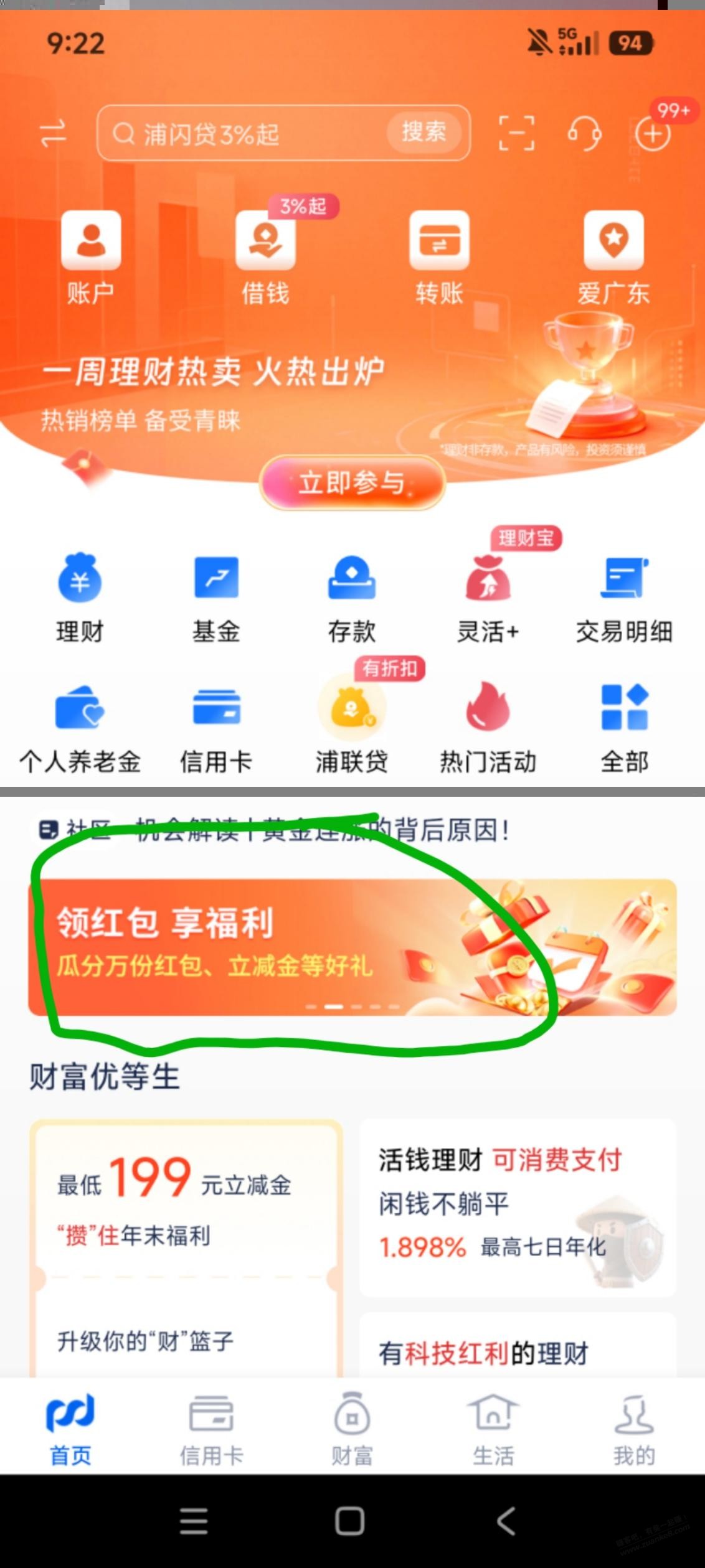Tap the switch version arrows icon
The width and height of the screenshot is (705, 1568).
coord(53,133)
